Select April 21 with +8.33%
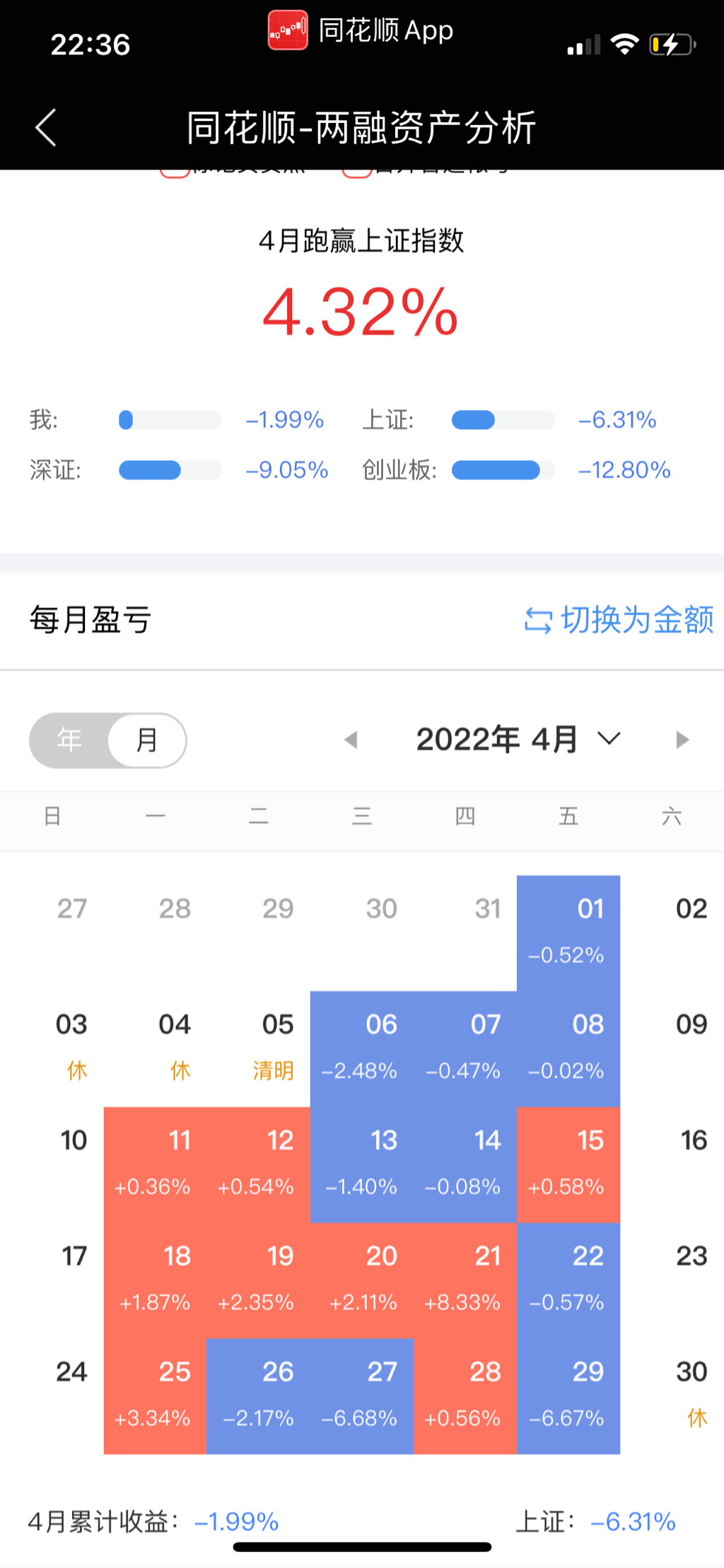Image resolution: width=724 pixels, height=1568 pixels. [465, 1280]
